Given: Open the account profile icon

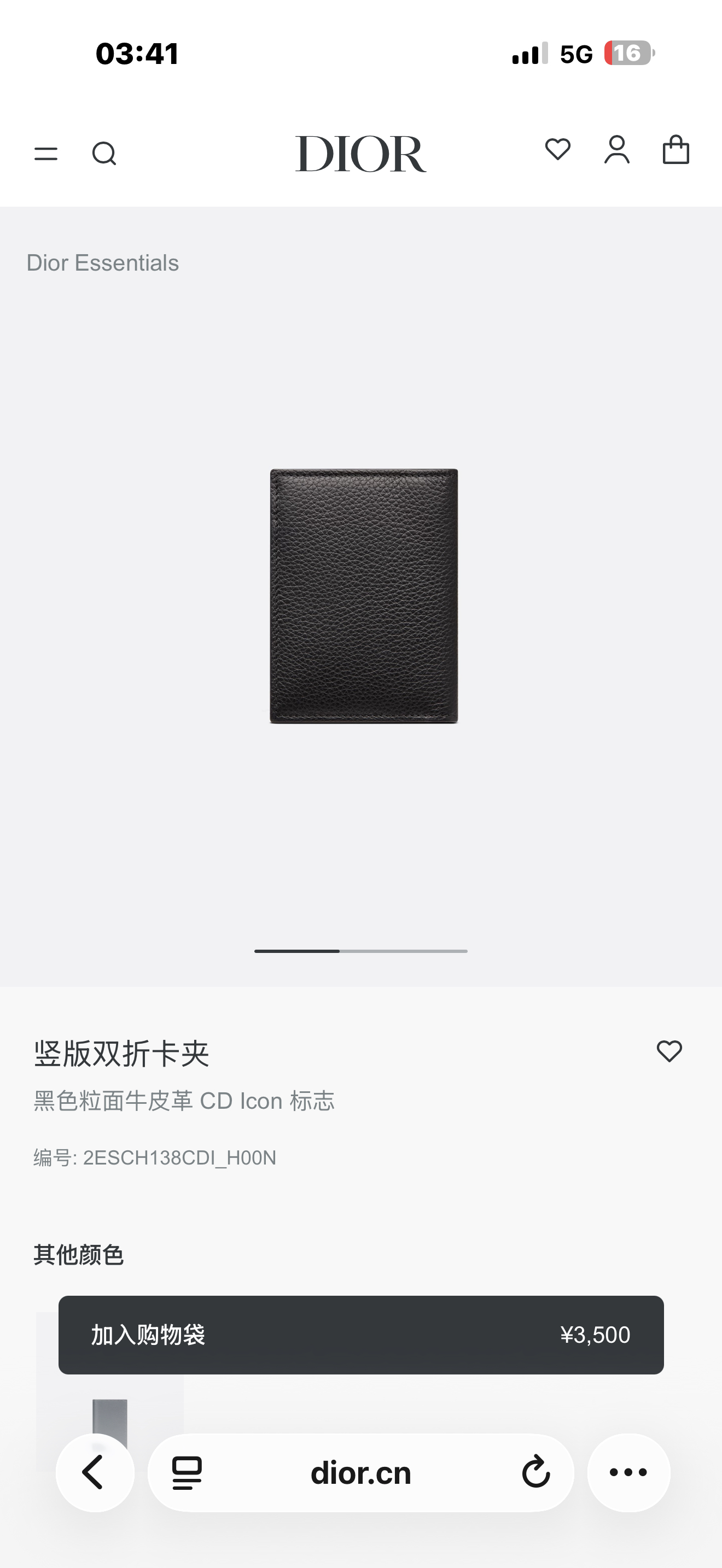Looking at the screenshot, I should tap(616, 150).
